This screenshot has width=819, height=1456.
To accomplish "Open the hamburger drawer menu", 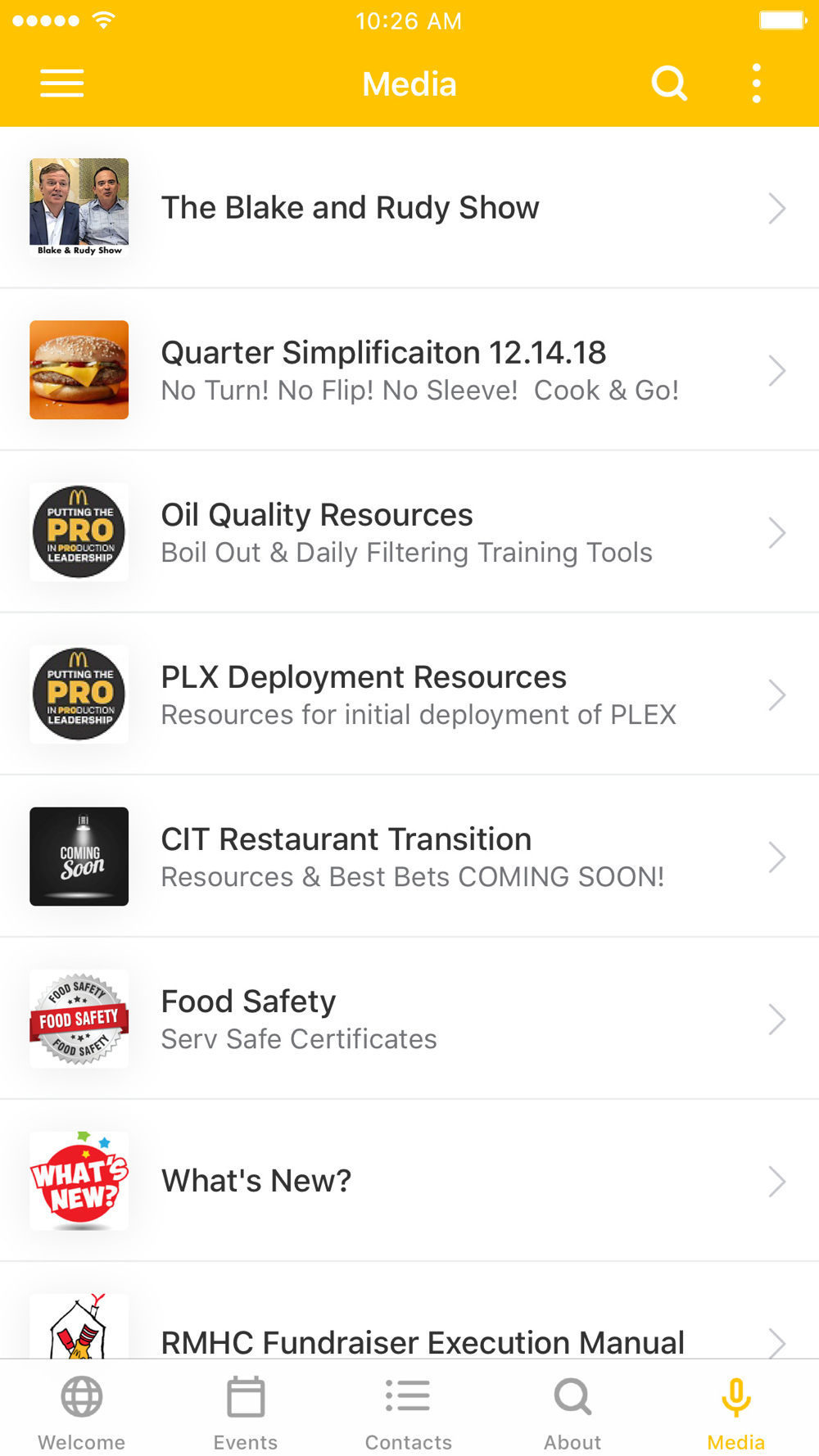I will [x=62, y=84].
